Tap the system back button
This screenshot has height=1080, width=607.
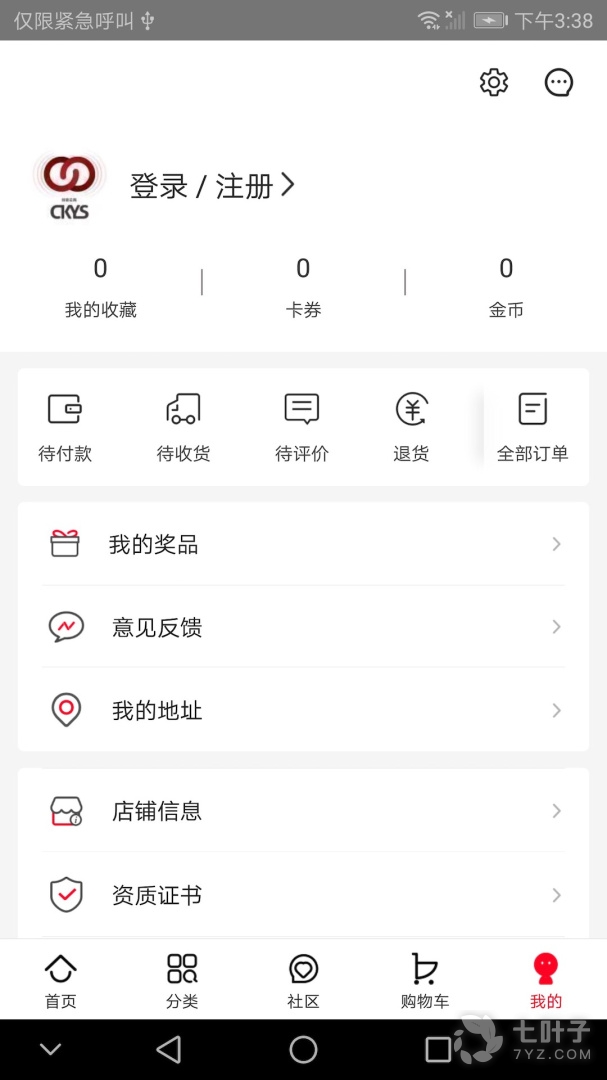pos(169,1049)
